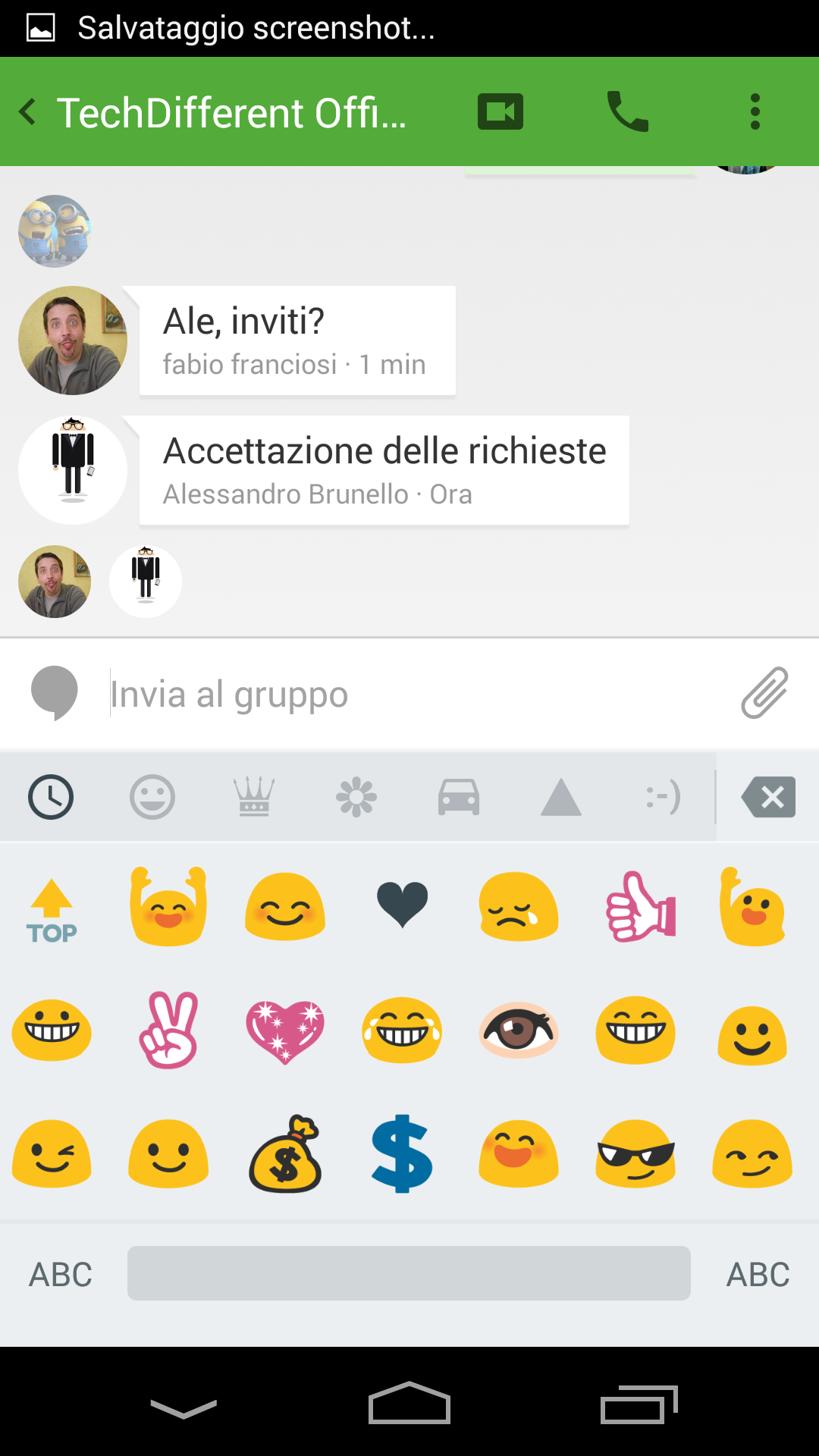Screen dimensions: 819x1456
Task: Go back from TechDifferent chat
Action: 28,112
